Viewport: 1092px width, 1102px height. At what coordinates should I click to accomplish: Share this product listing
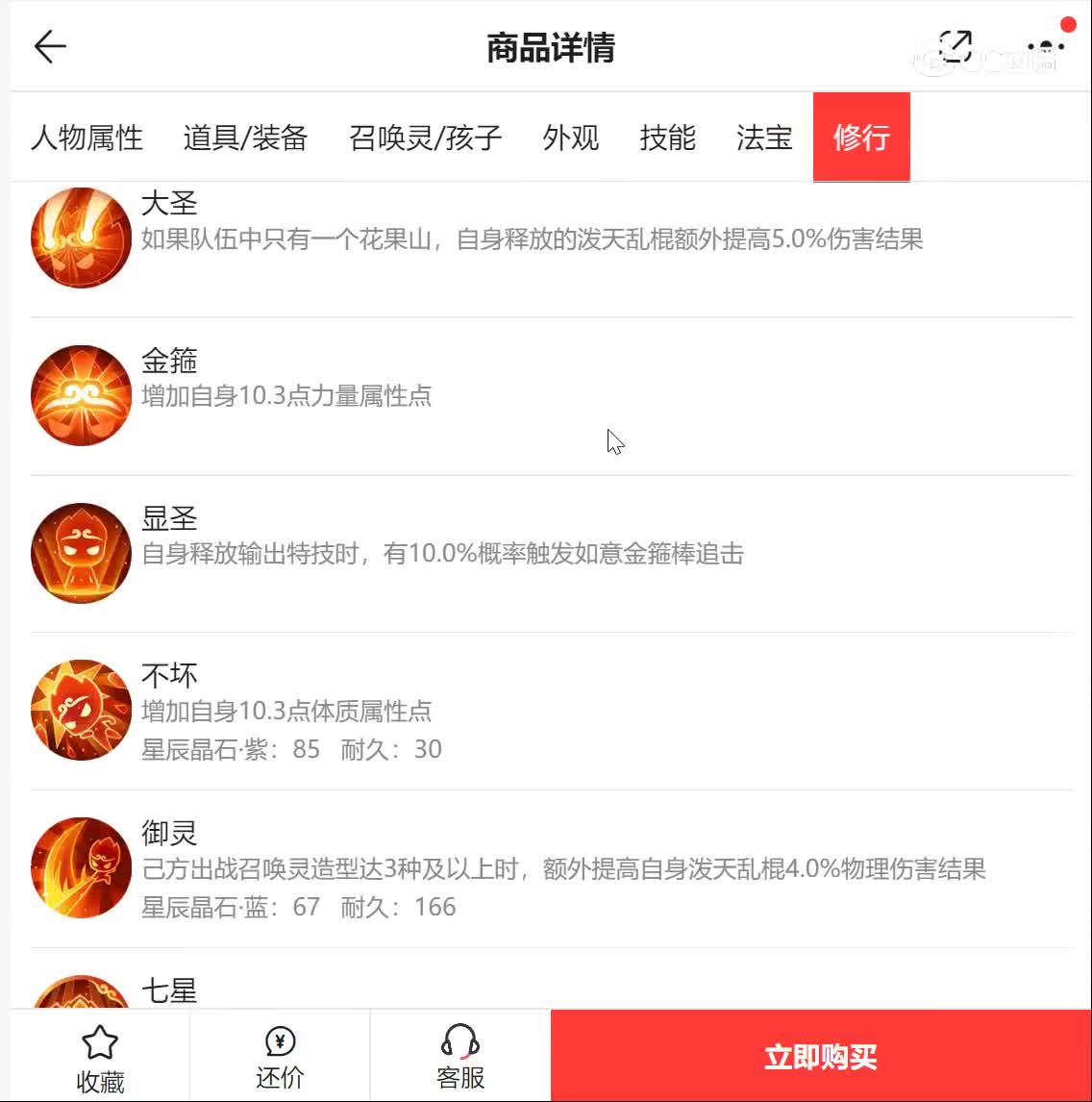[955, 46]
